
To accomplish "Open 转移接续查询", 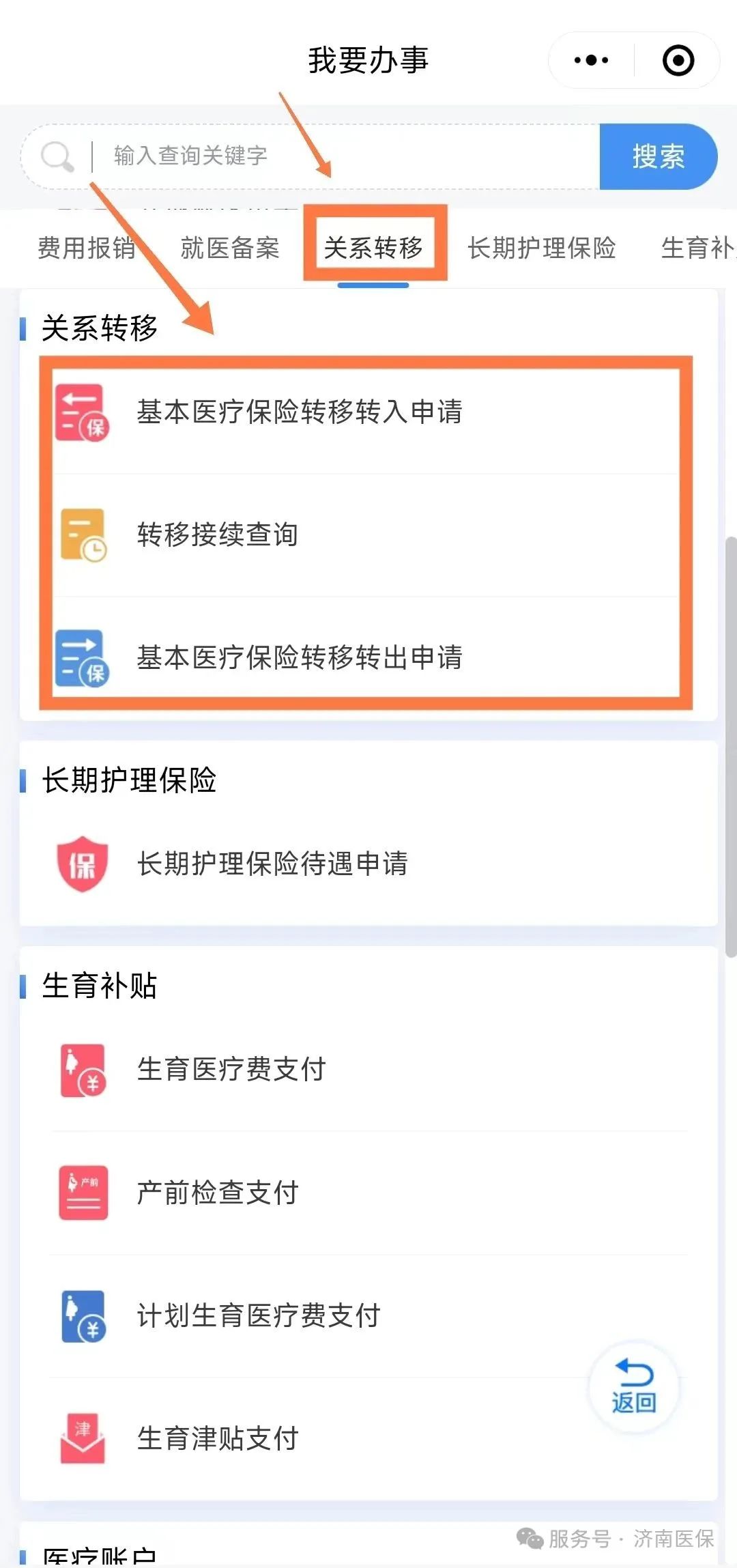I will click(367, 535).
